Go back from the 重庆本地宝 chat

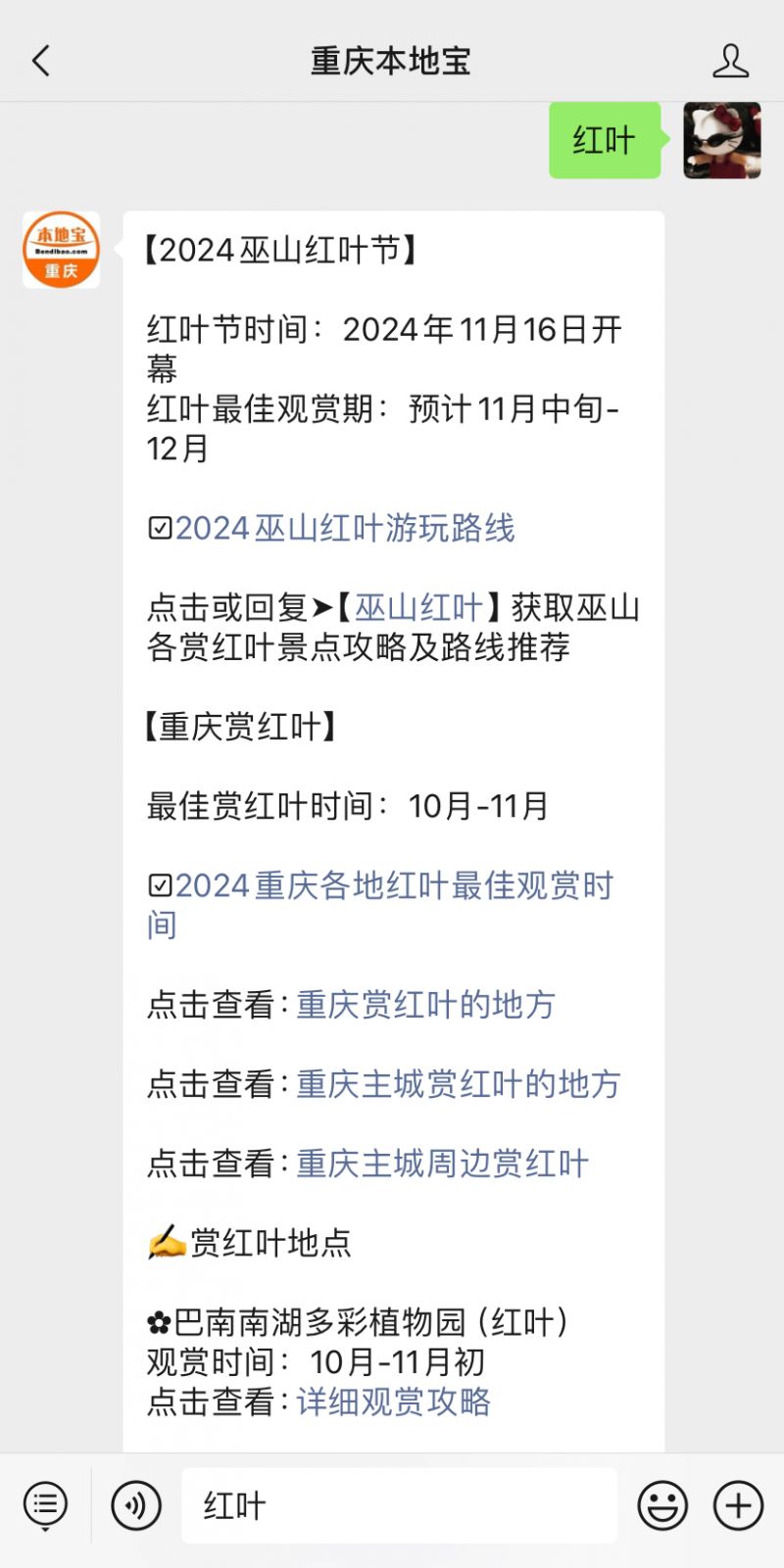tap(40, 61)
